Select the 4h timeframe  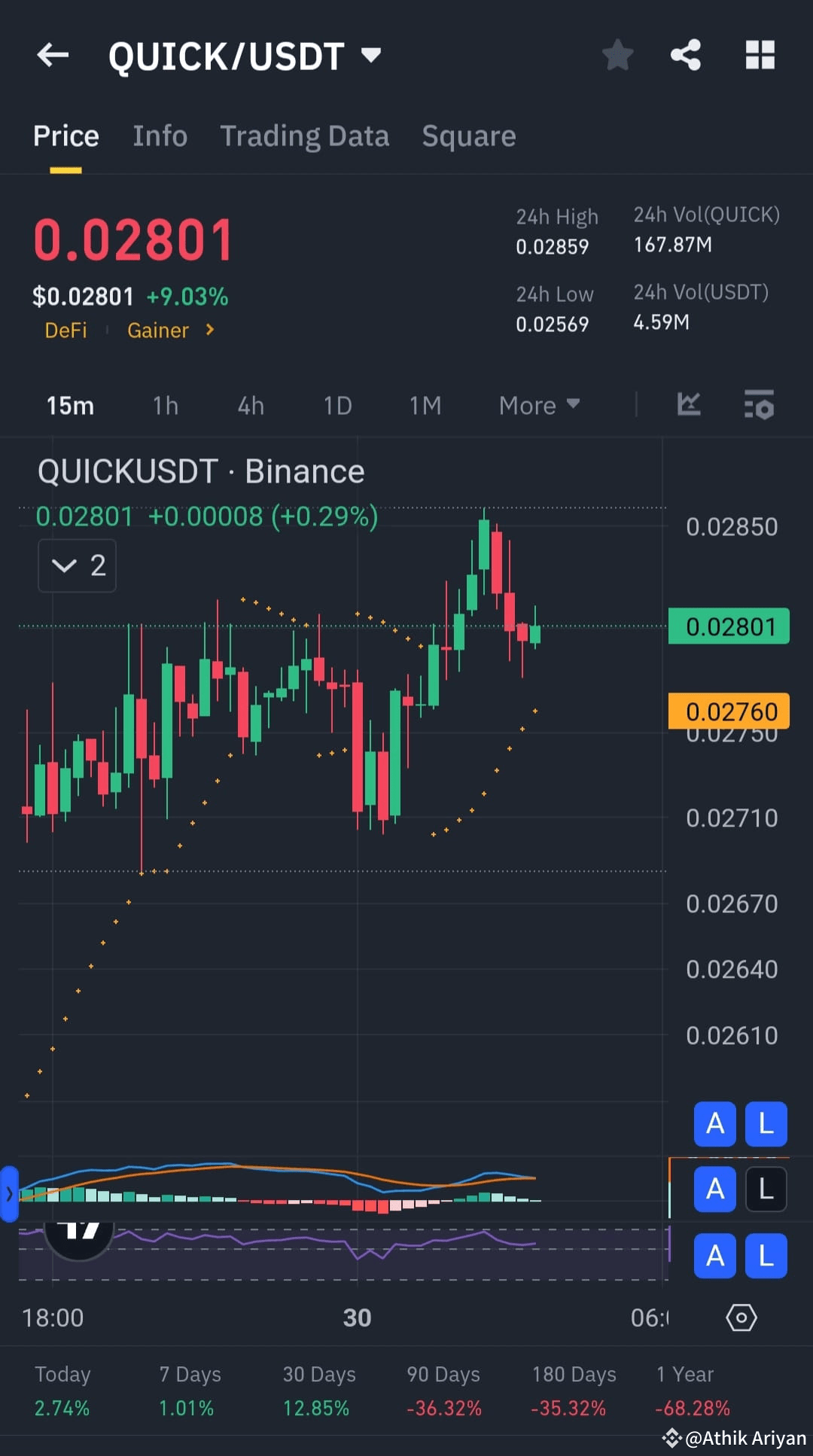click(250, 405)
